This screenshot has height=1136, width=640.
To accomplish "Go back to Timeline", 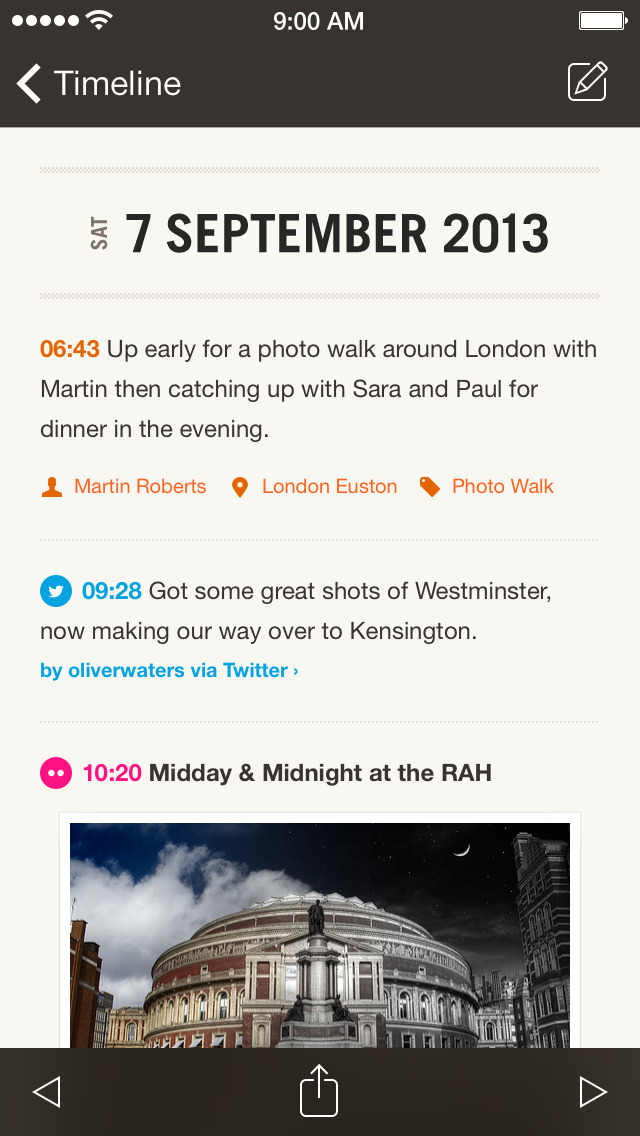I will pos(98,84).
